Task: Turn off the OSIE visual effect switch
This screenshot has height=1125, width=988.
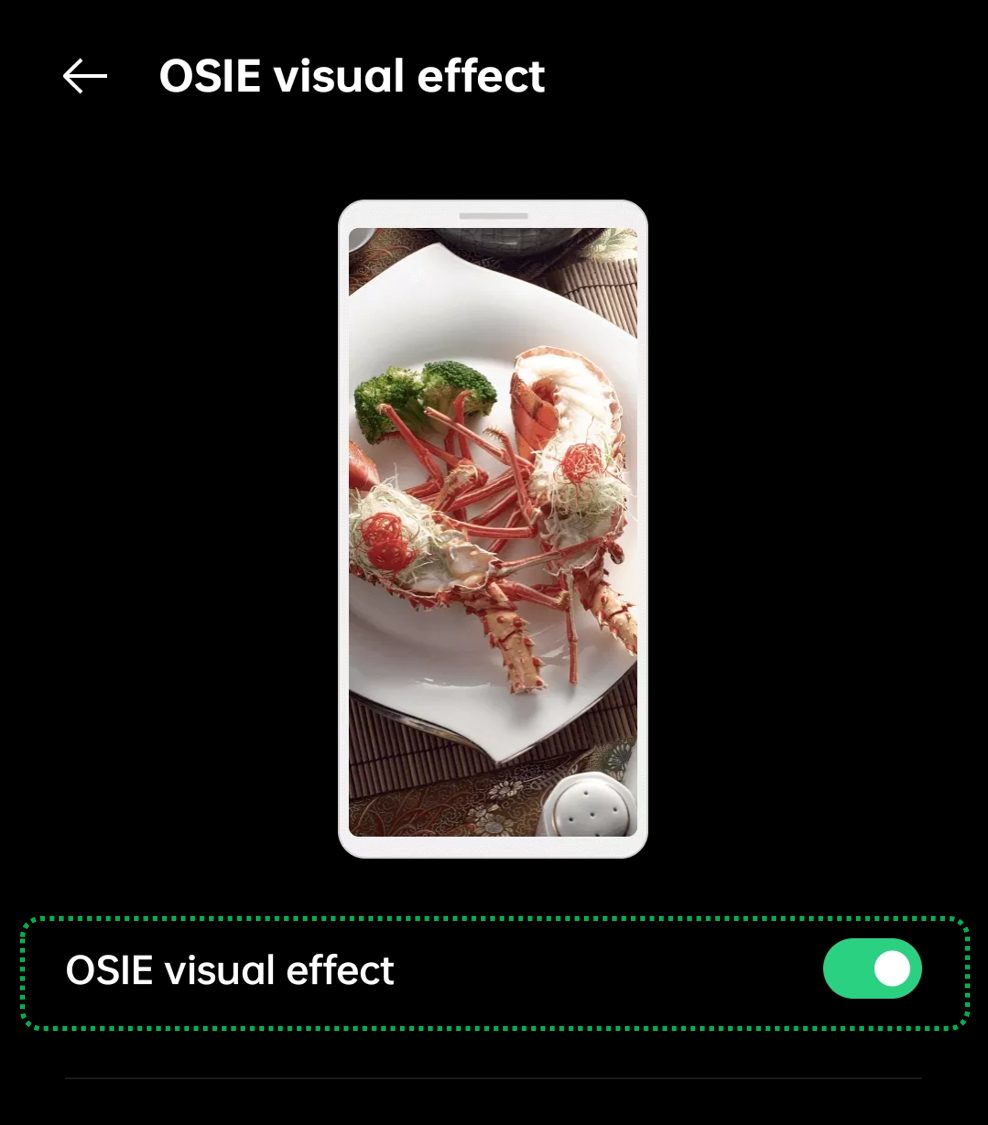Action: pyautogui.click(x=872, y=968)
